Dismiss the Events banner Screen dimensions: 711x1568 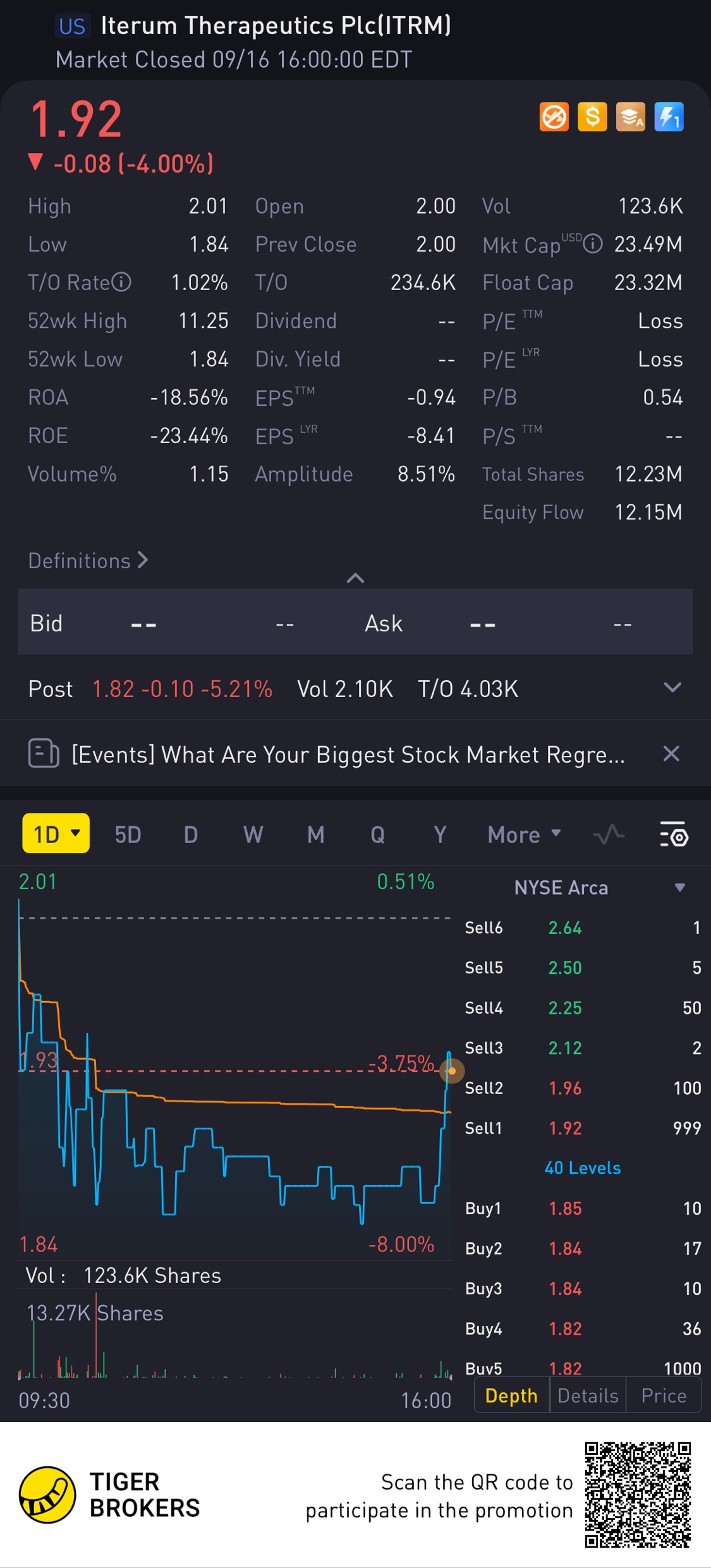(671, 753)
